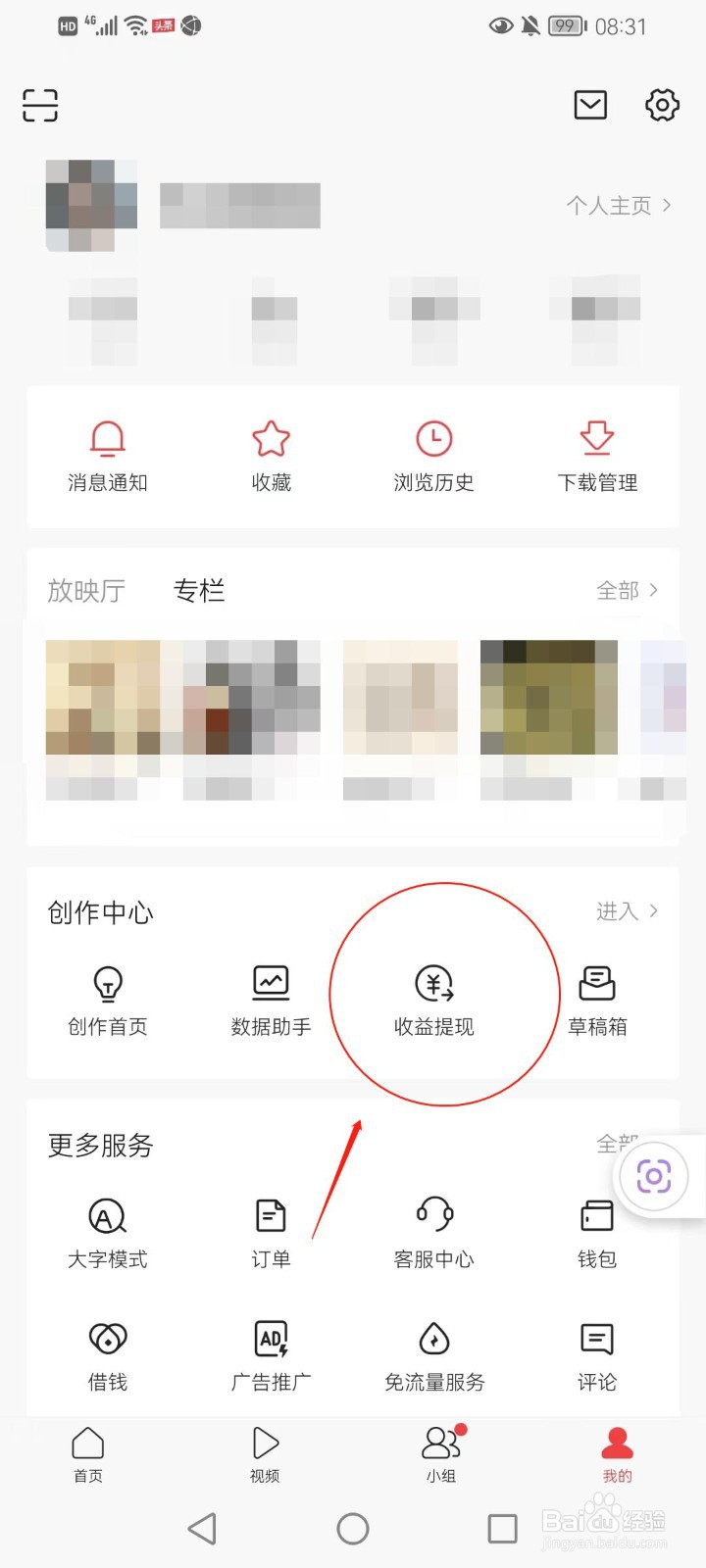
Task: Expand 进入 in 创作中心 panel
Action: (x=626, y=911)
